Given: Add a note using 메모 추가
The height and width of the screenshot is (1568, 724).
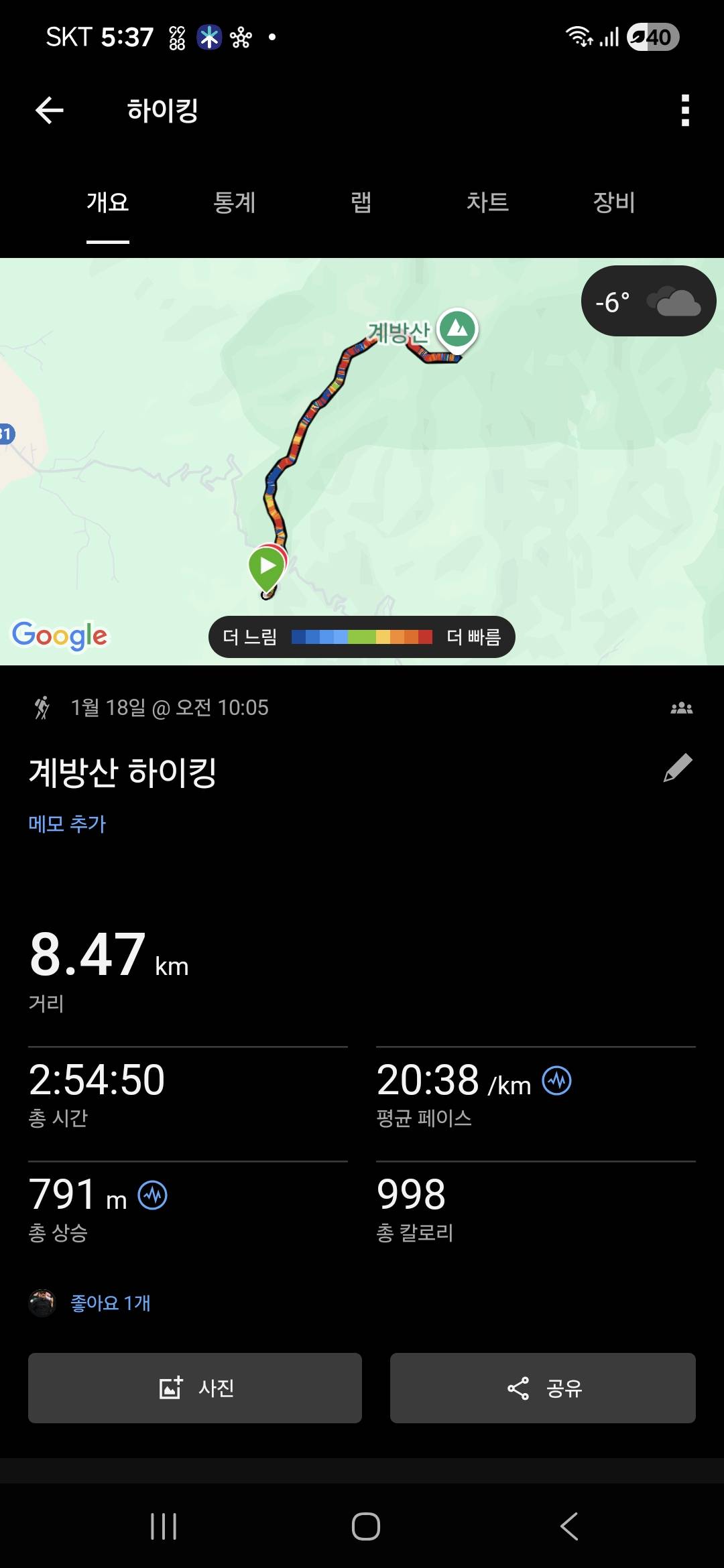Looking at the screenshot, I should tap(68, 825).
